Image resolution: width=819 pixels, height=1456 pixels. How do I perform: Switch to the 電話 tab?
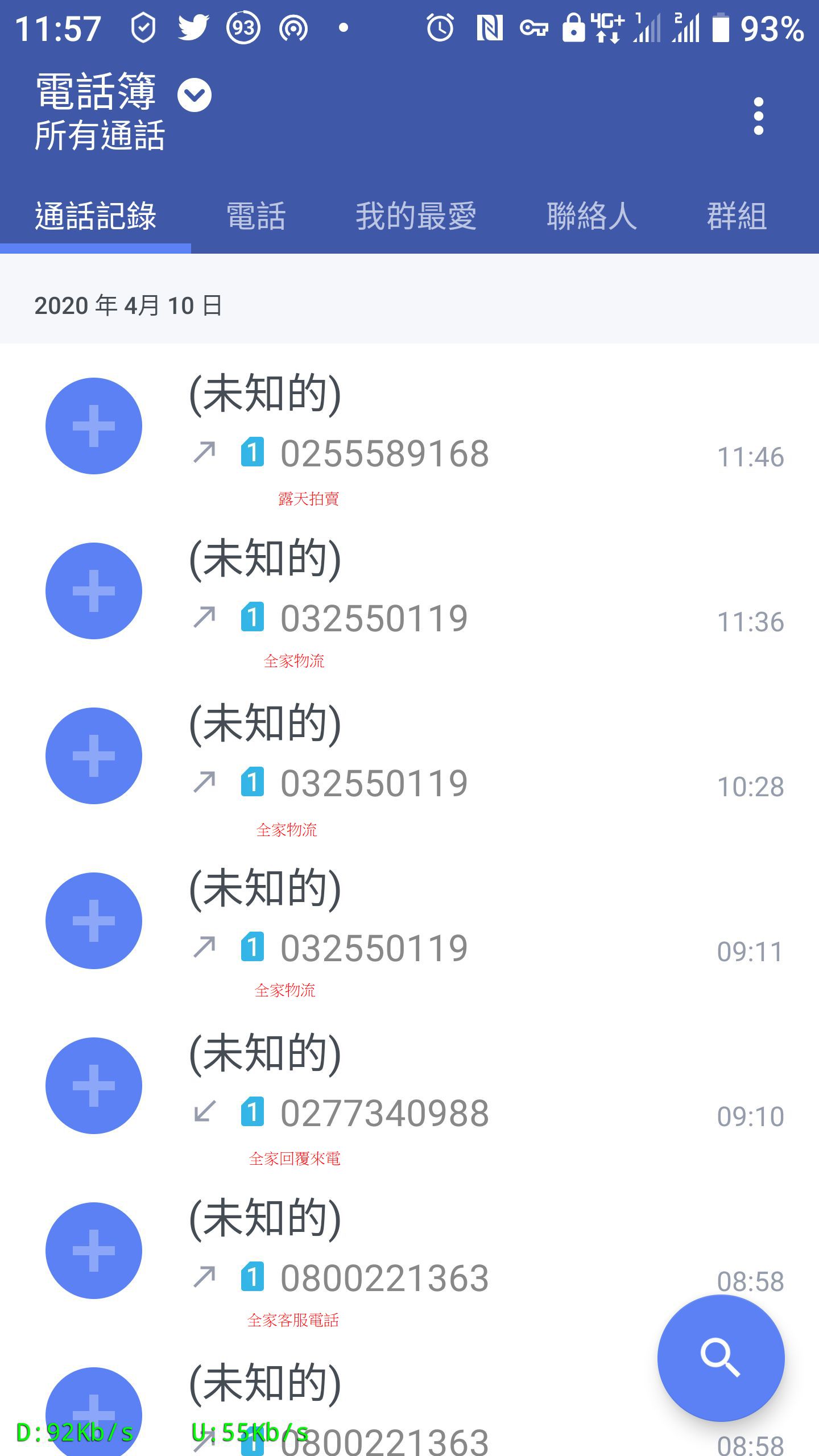[x=256, y=216]
